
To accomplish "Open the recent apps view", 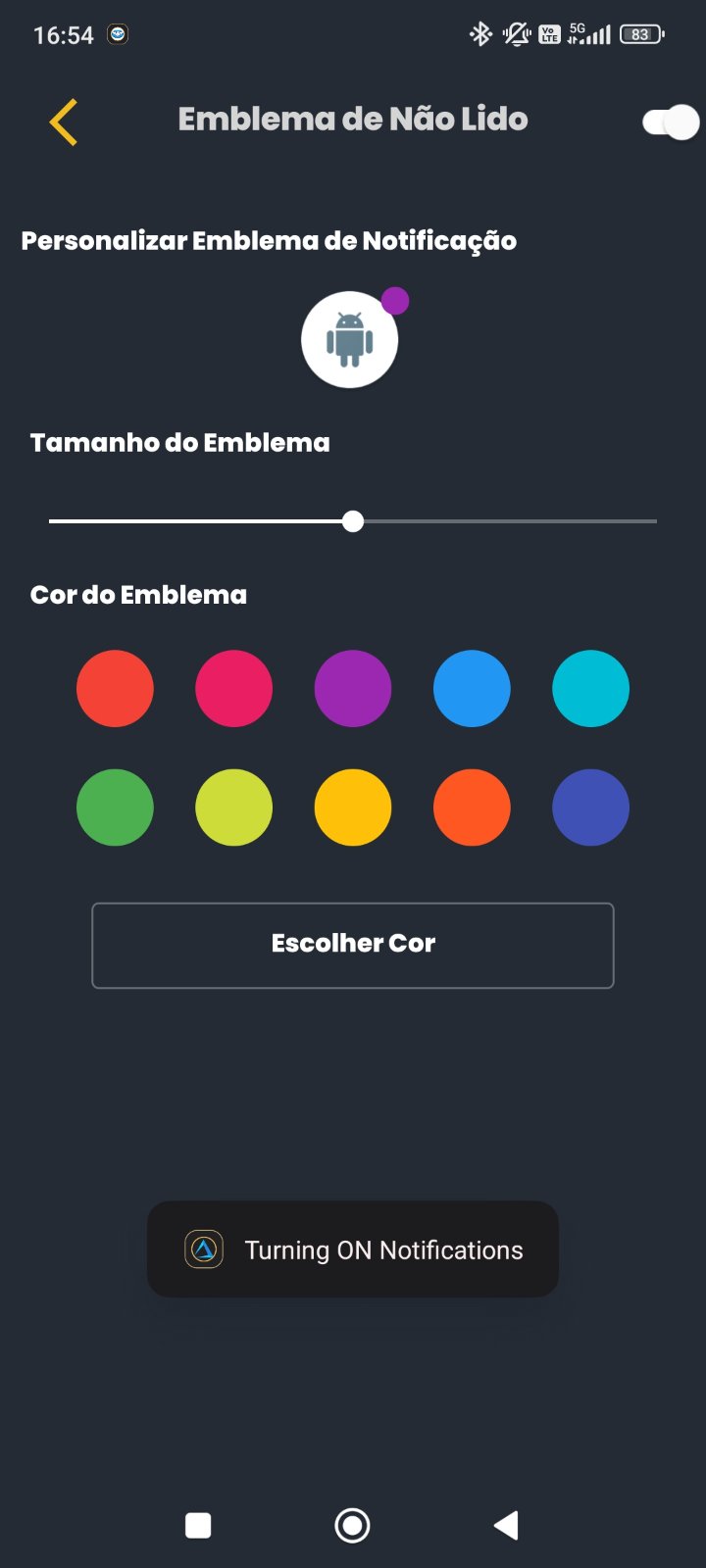I will [x=198, y=1525].
